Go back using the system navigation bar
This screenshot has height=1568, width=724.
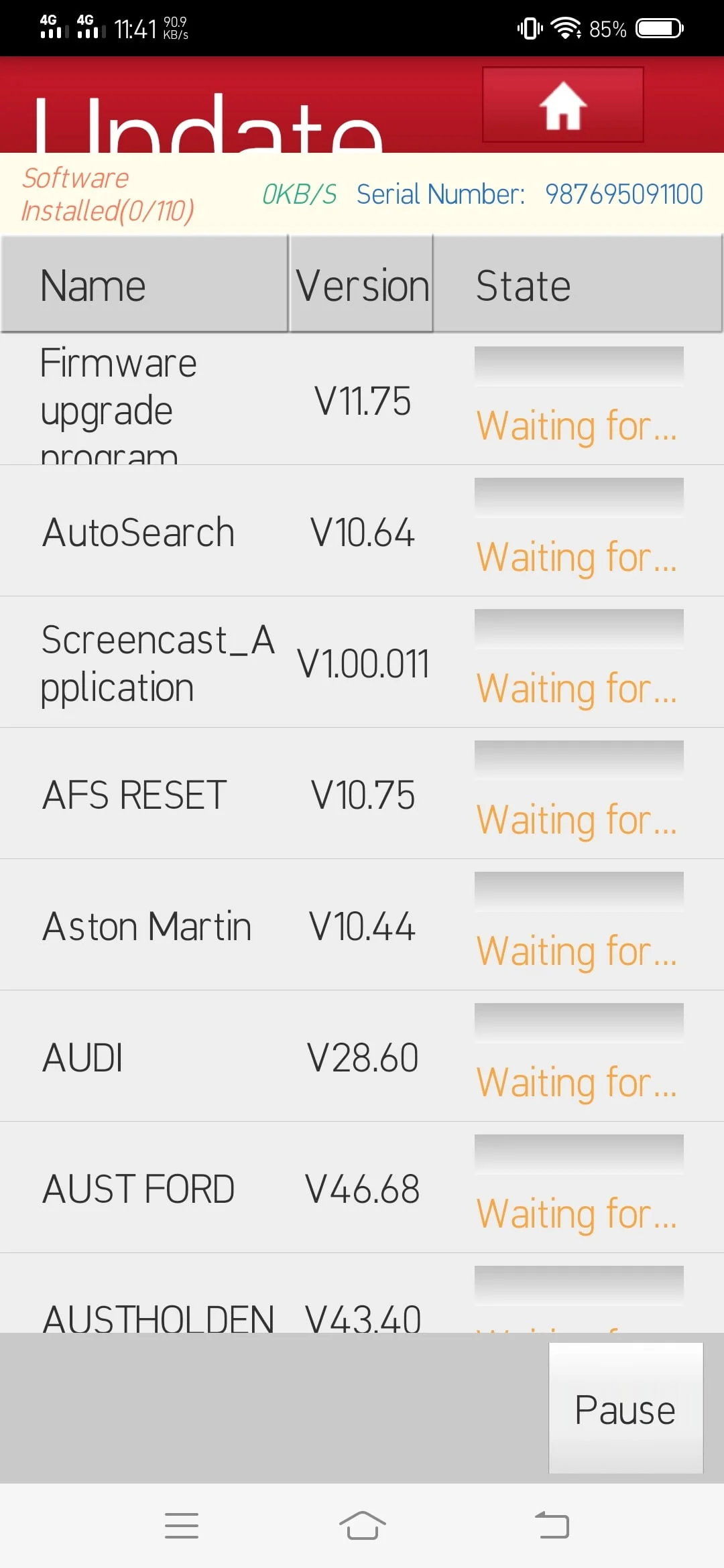click(552, 1525)
